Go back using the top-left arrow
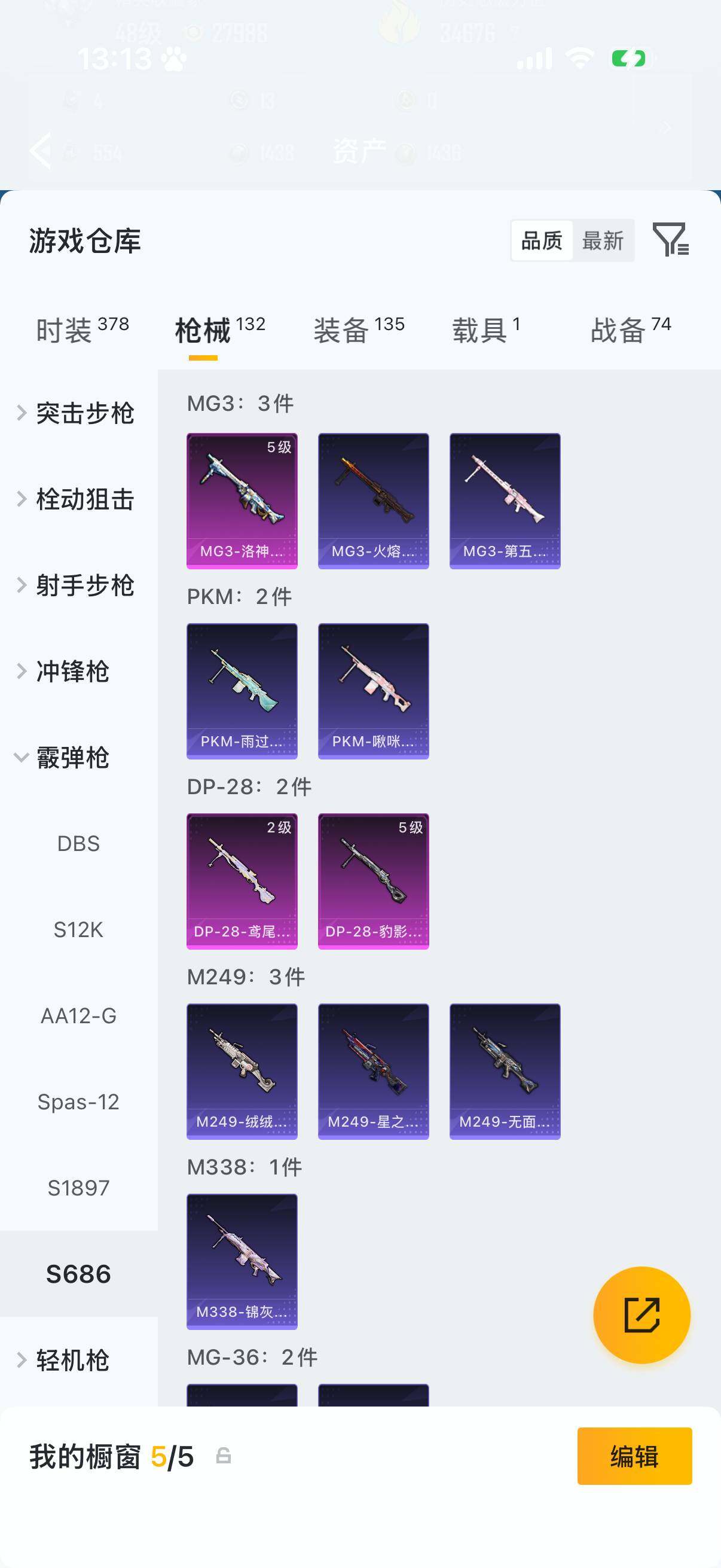Viewport: 721px width, 1568px height. 40,150
